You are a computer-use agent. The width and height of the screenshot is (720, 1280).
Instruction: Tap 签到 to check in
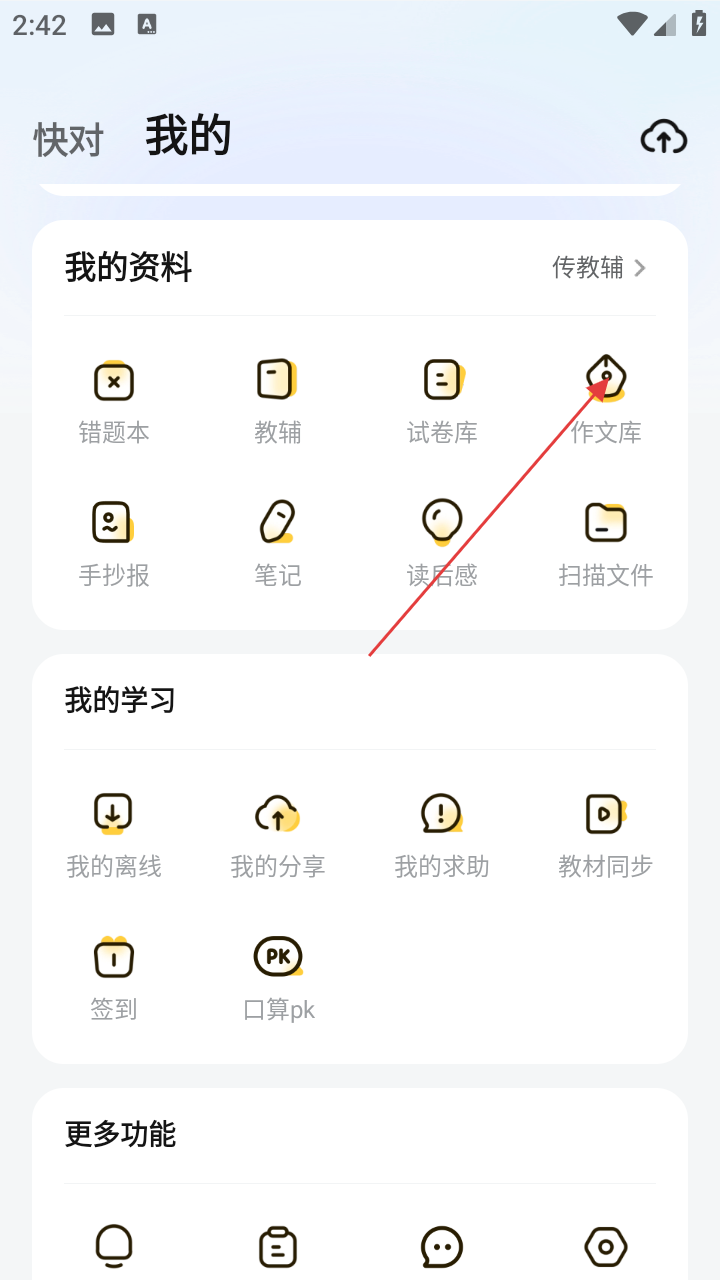114,977
